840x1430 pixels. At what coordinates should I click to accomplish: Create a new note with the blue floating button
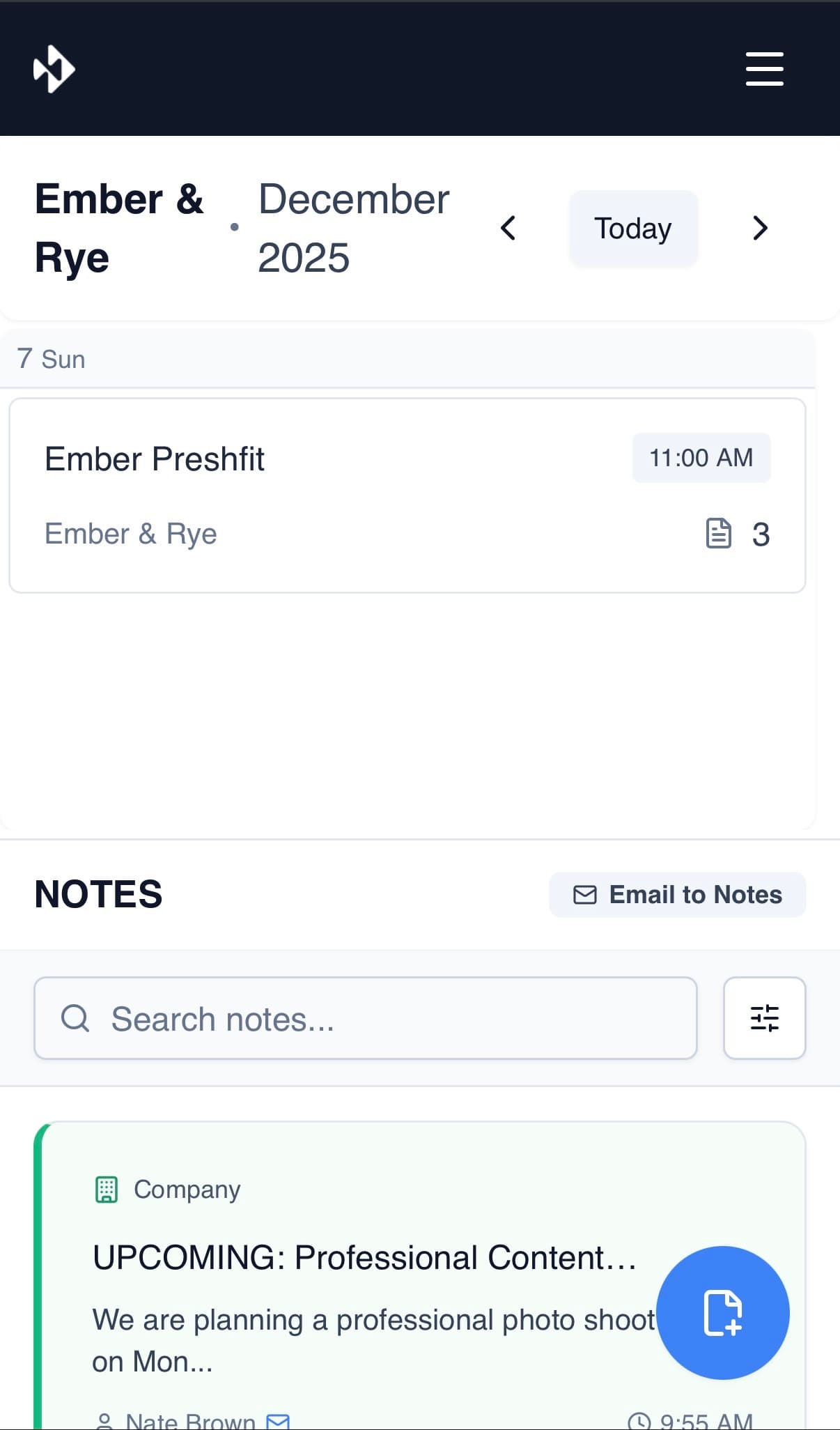[x=722, y=1313]
